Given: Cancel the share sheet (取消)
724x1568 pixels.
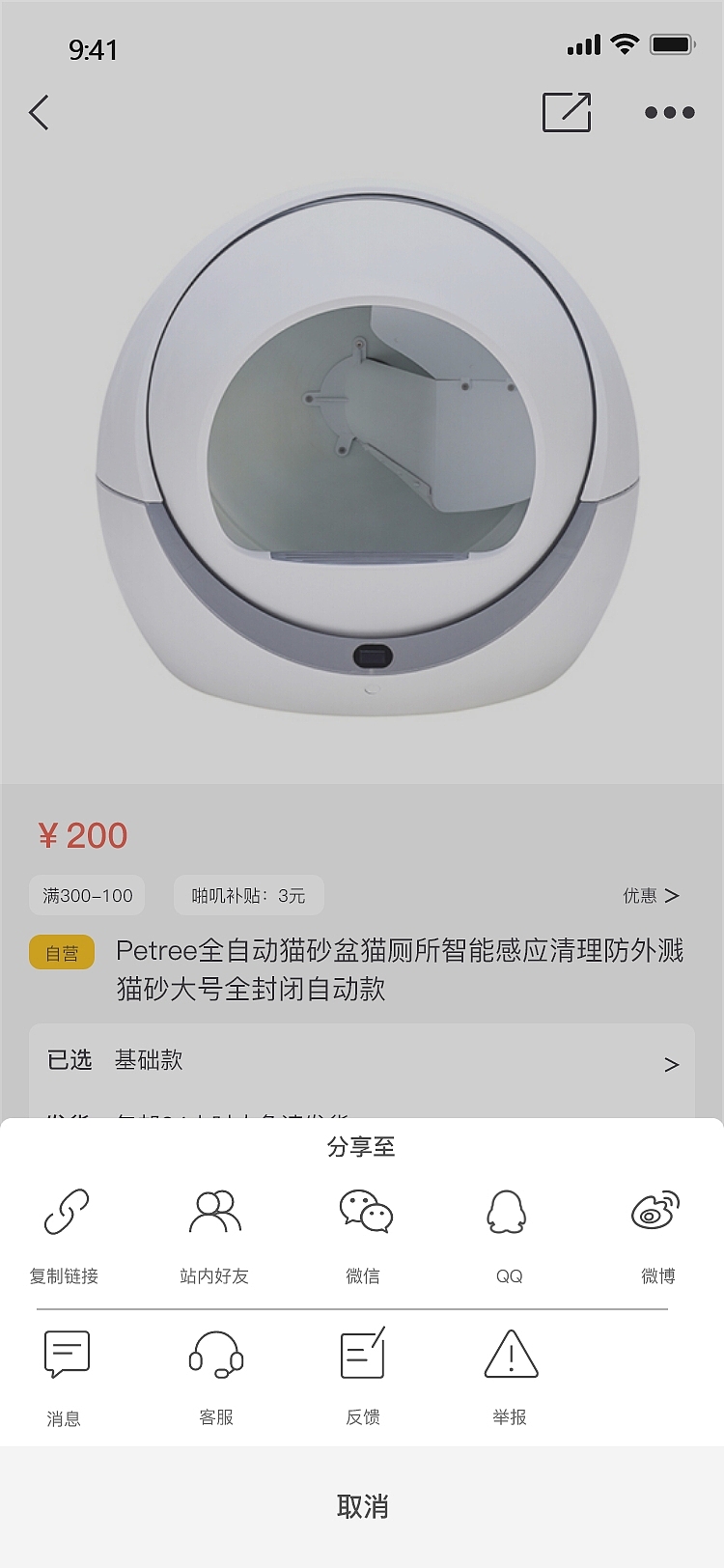Looking at the screenshot, I should point(362,1506).
